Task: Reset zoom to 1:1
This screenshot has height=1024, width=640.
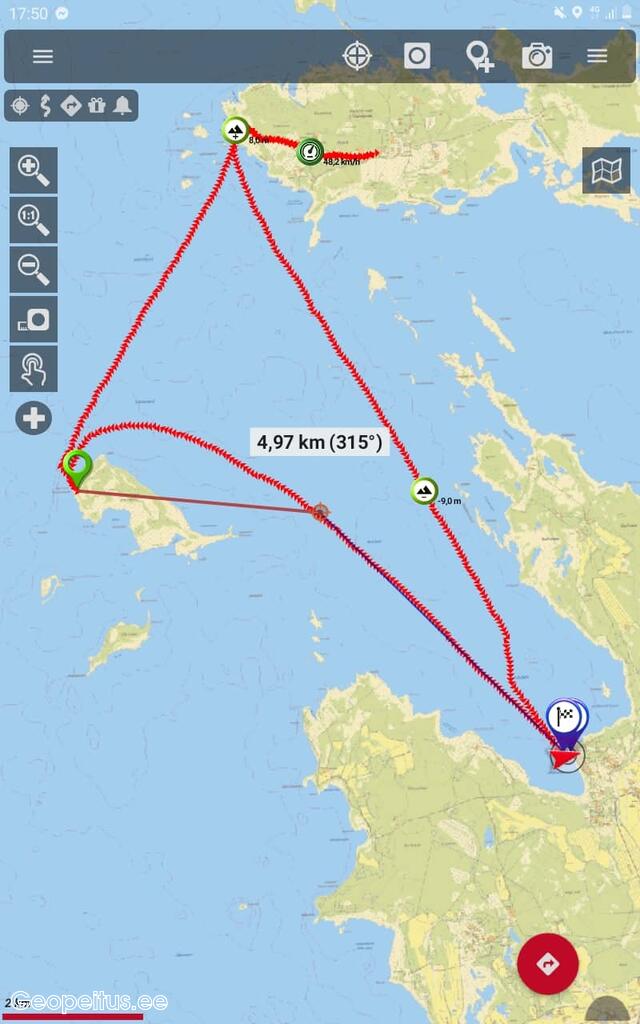Action: pyautogui.click(x=33, y=219)
